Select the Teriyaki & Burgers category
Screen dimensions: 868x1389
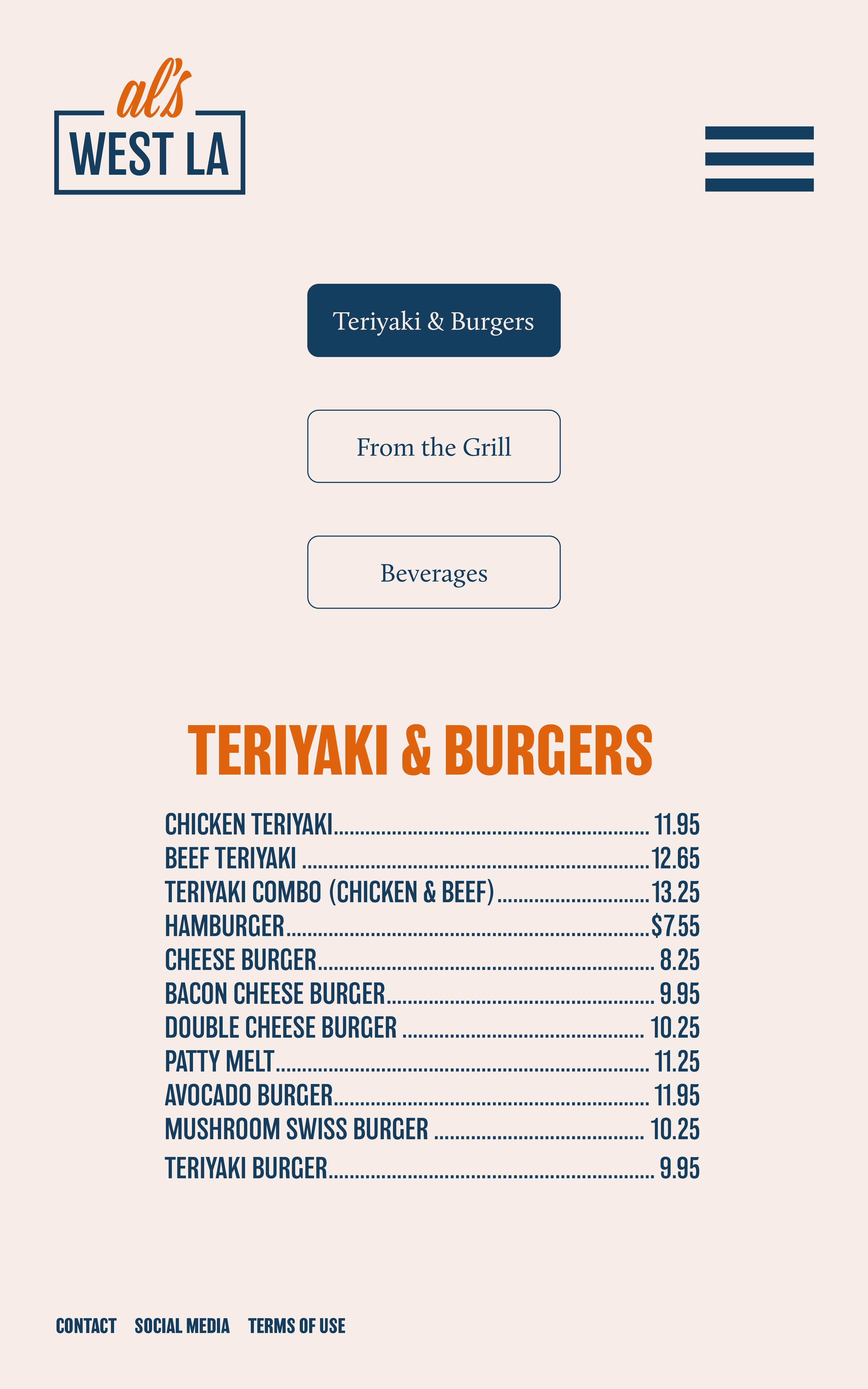pos(433,320)
